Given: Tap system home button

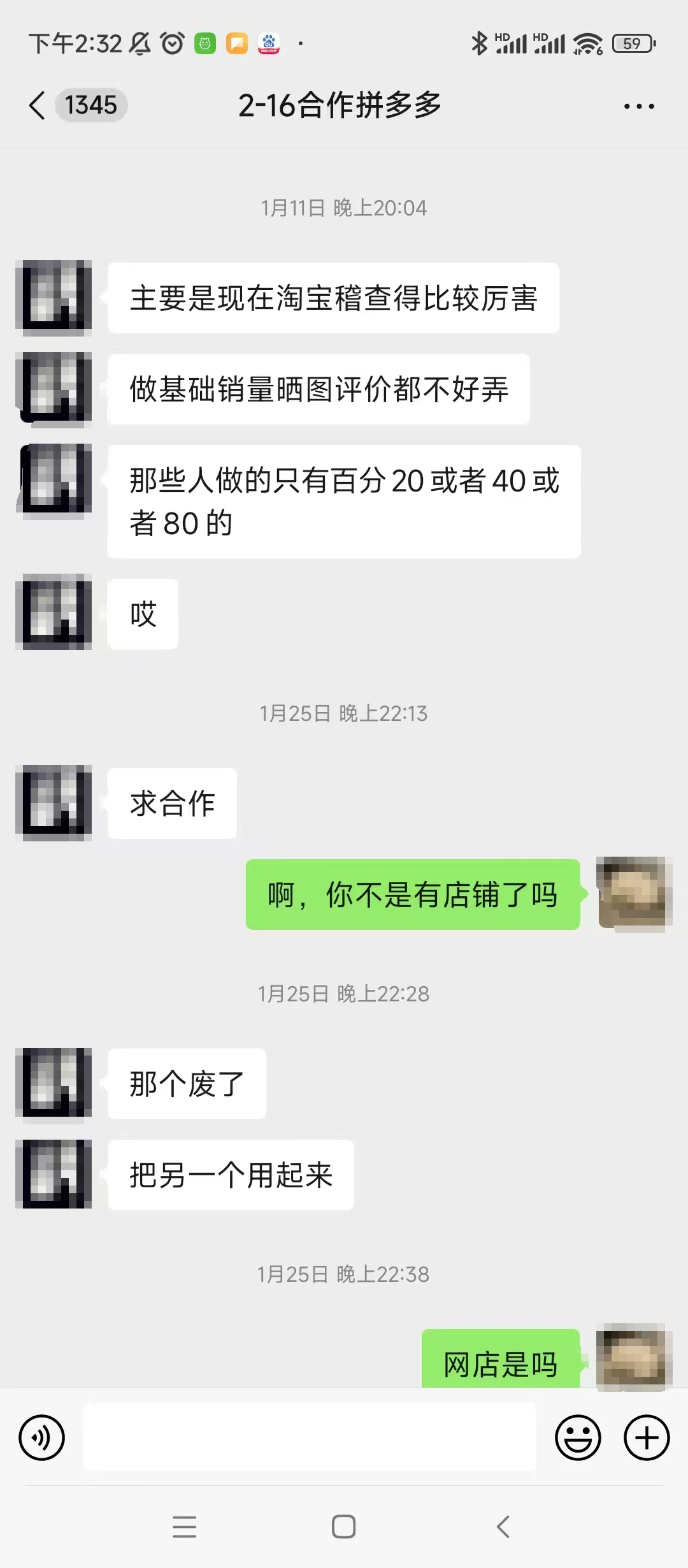Looking at the screenshot, I should [x=343, y=1527].
